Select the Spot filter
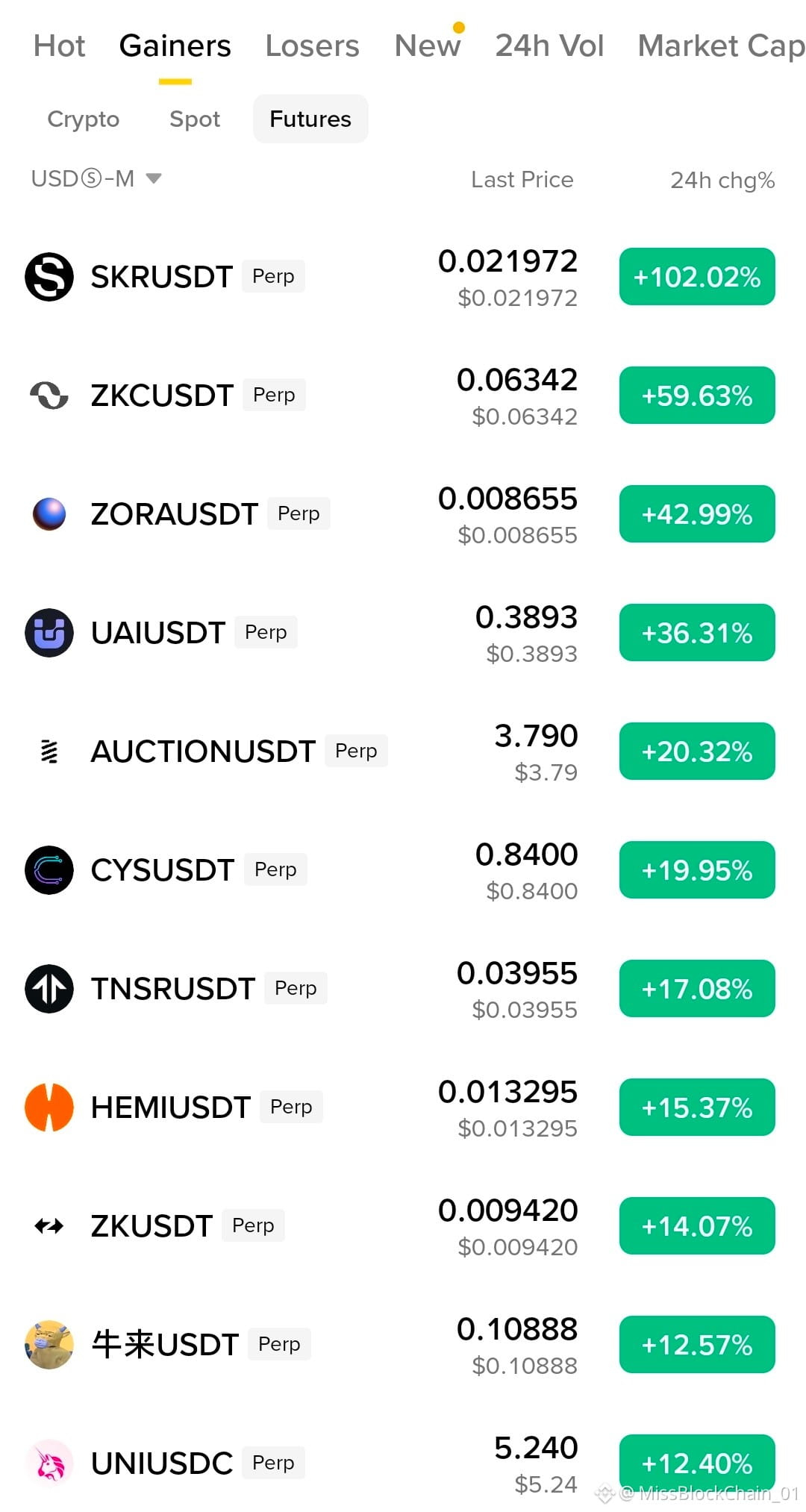This screenshot has width=806, height=1512. pos(194,119)
